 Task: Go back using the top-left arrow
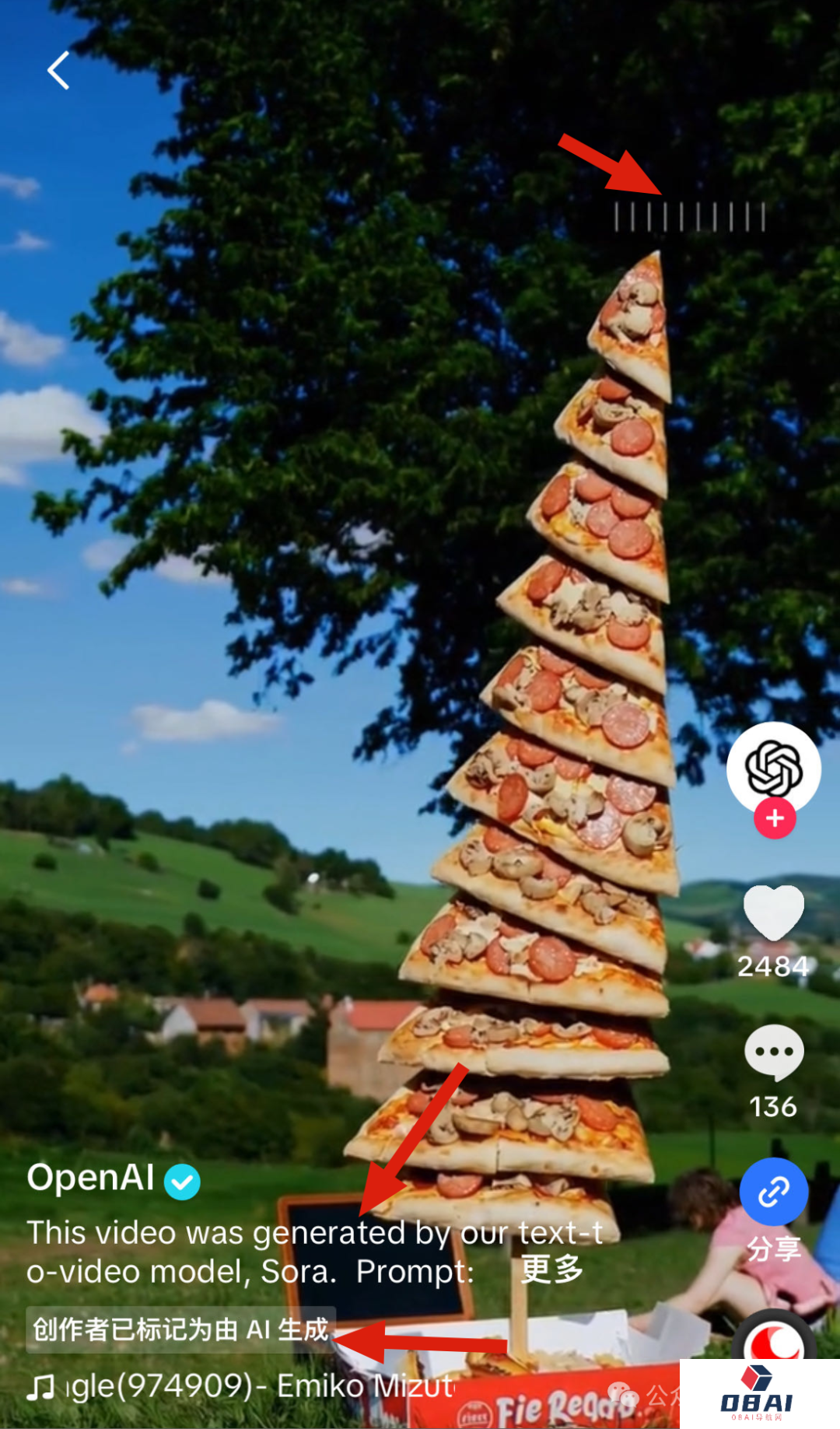point(59,71)
